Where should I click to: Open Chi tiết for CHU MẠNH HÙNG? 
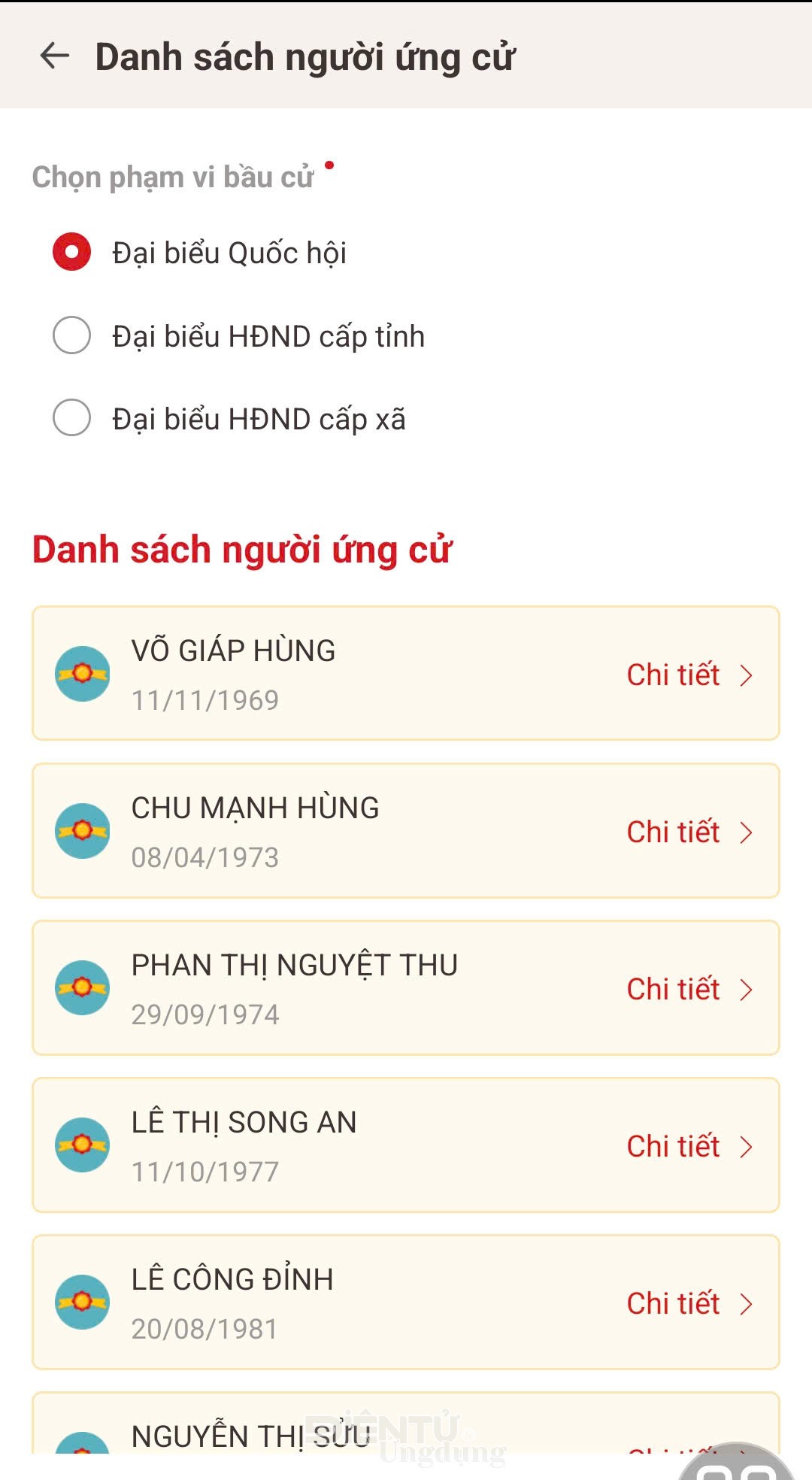coord(673,833)
